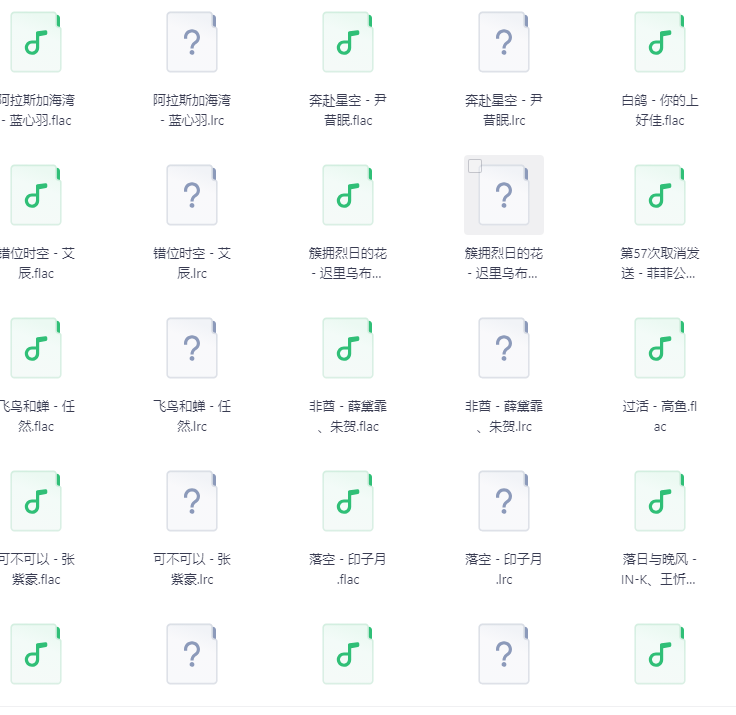Tick the checkbox on the highlighted 簇拥烈日的花 file
Viewport: 736px width, 715px height.
tap(475, 166)
